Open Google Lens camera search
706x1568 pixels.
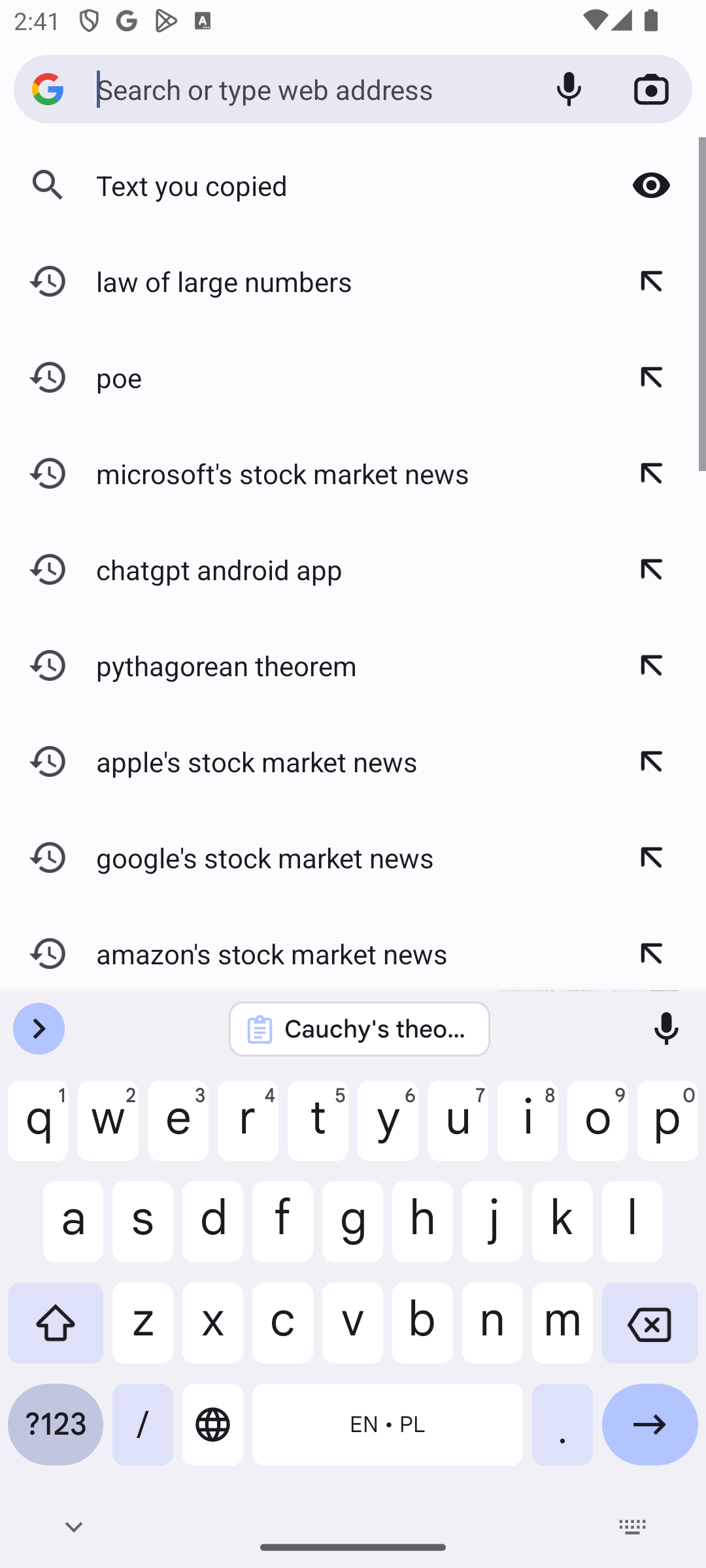tap(651, 90)
